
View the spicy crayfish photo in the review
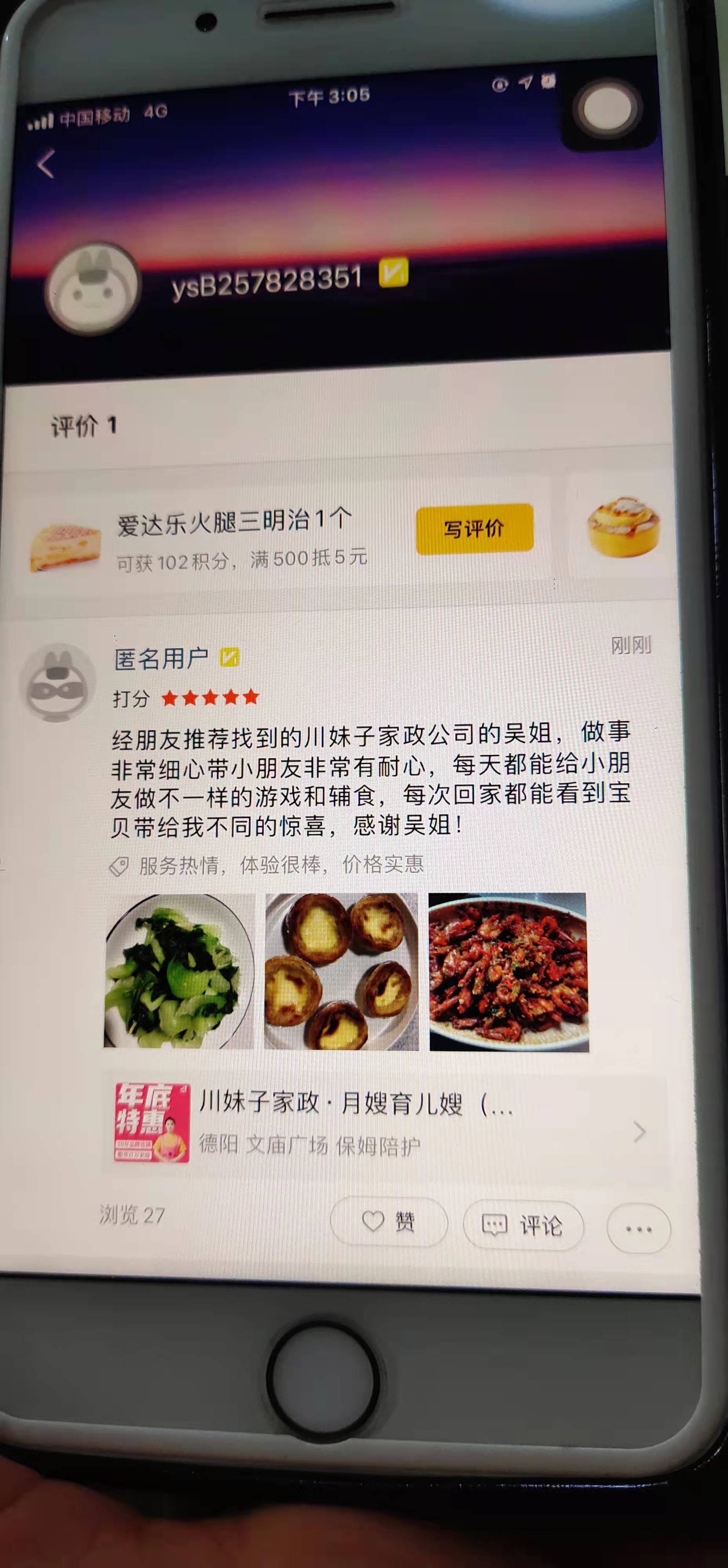tap(509, 971)
